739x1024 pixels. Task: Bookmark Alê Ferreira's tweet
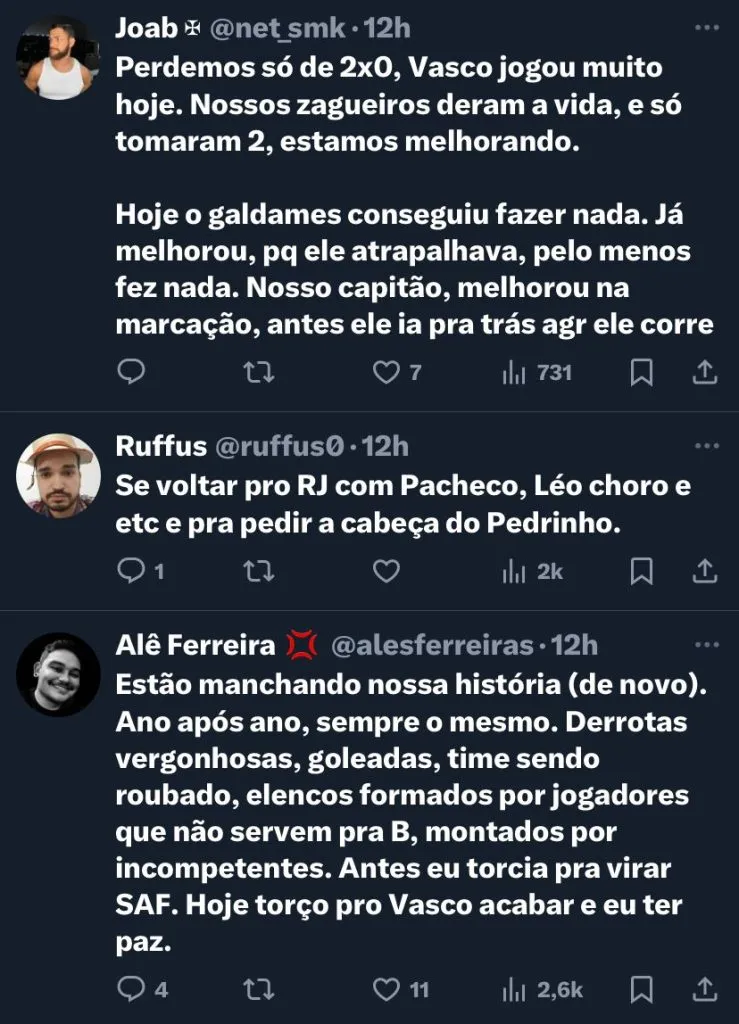pos(642,990)
